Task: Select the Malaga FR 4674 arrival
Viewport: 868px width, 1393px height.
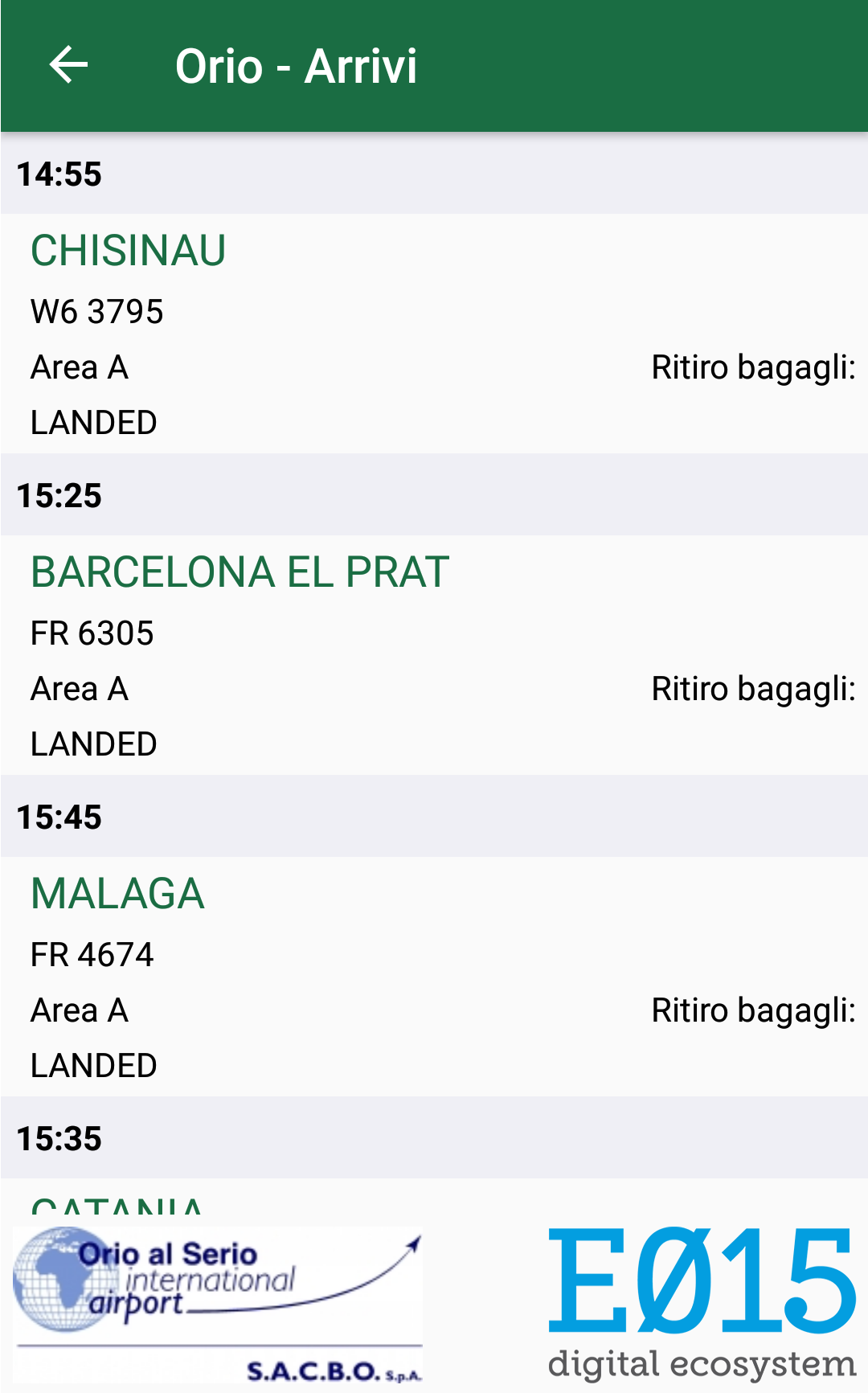Action: (434, 977)
